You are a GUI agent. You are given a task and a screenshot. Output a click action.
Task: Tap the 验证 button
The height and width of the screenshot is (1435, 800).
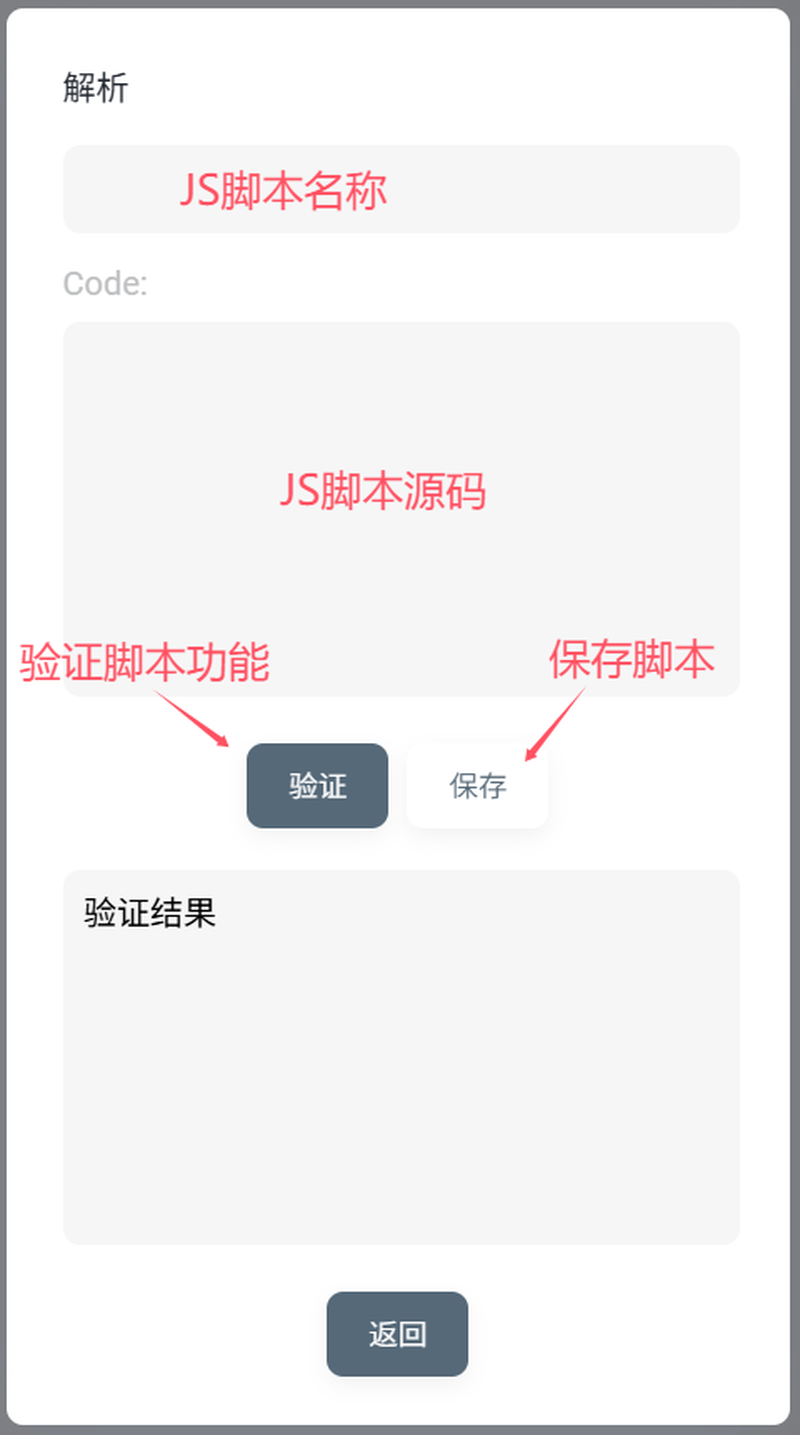tap(317, 786)
